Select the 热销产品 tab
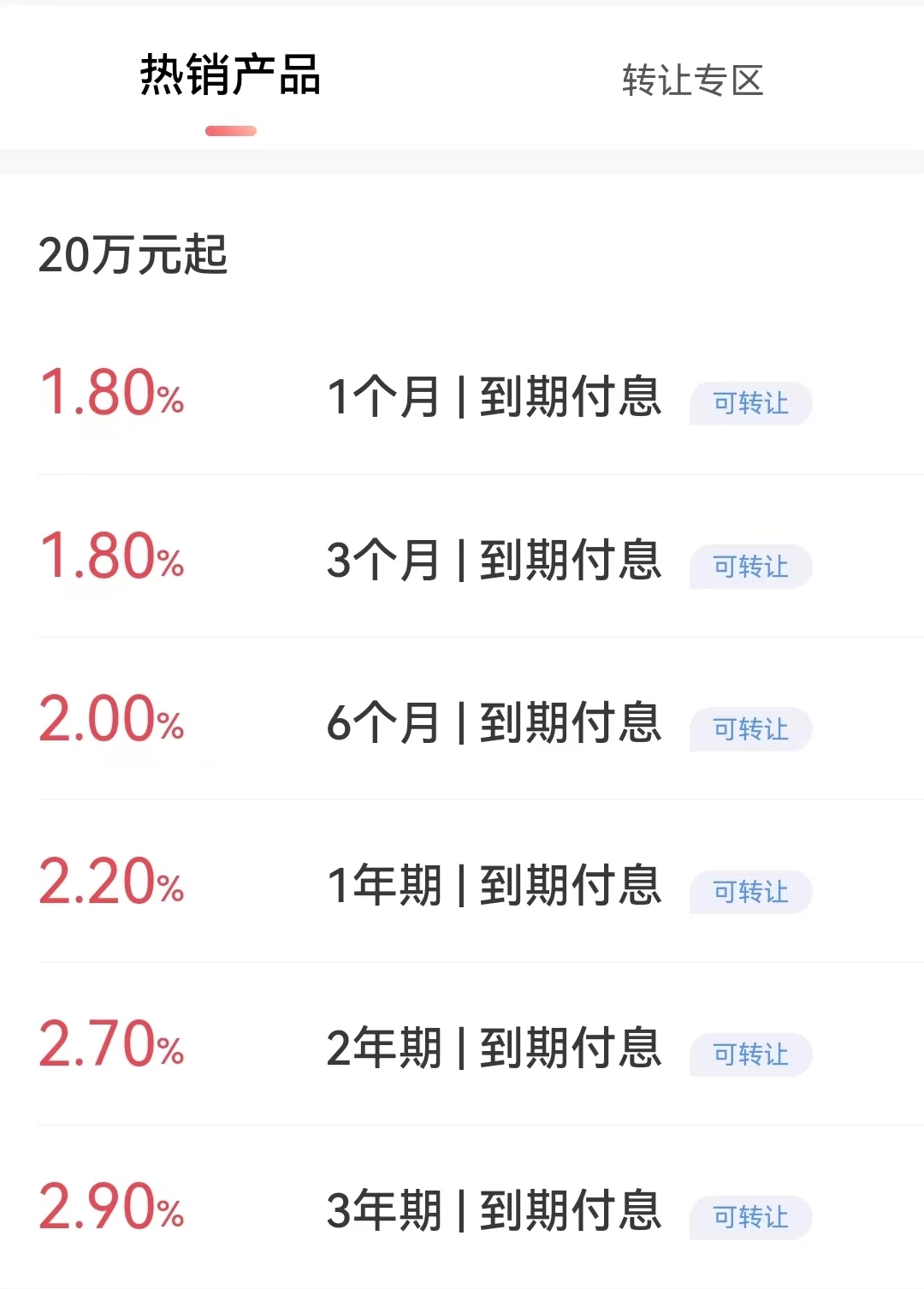The width and height of the screenshot is (924, 1289). click(229, 77)
